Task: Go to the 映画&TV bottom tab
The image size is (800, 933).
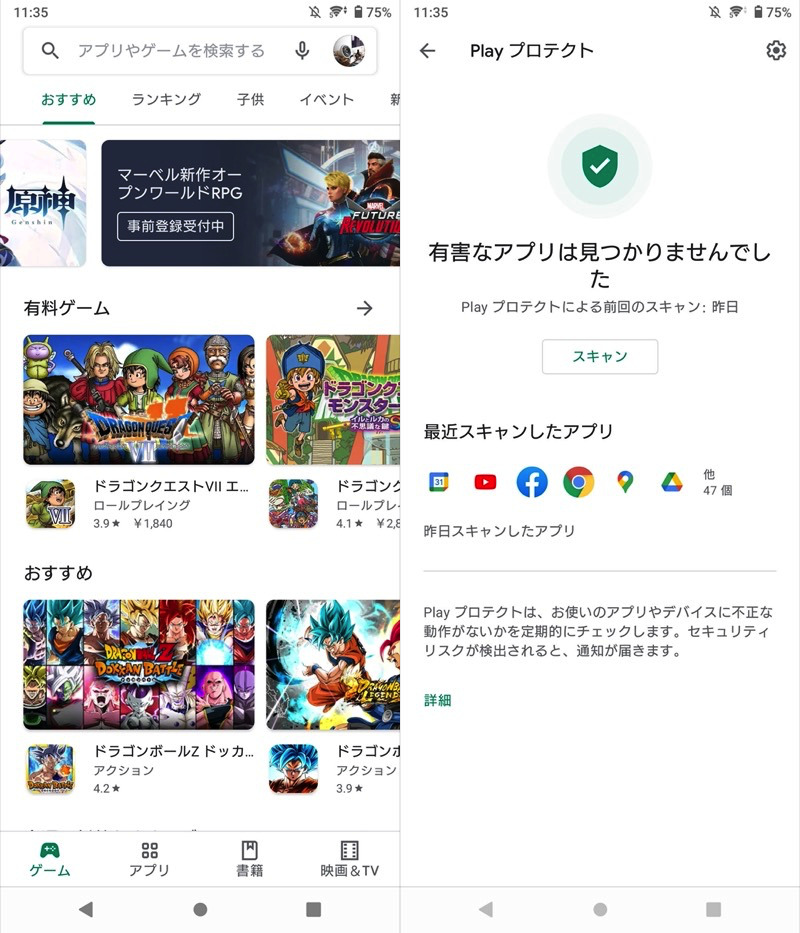Action: 349,859
